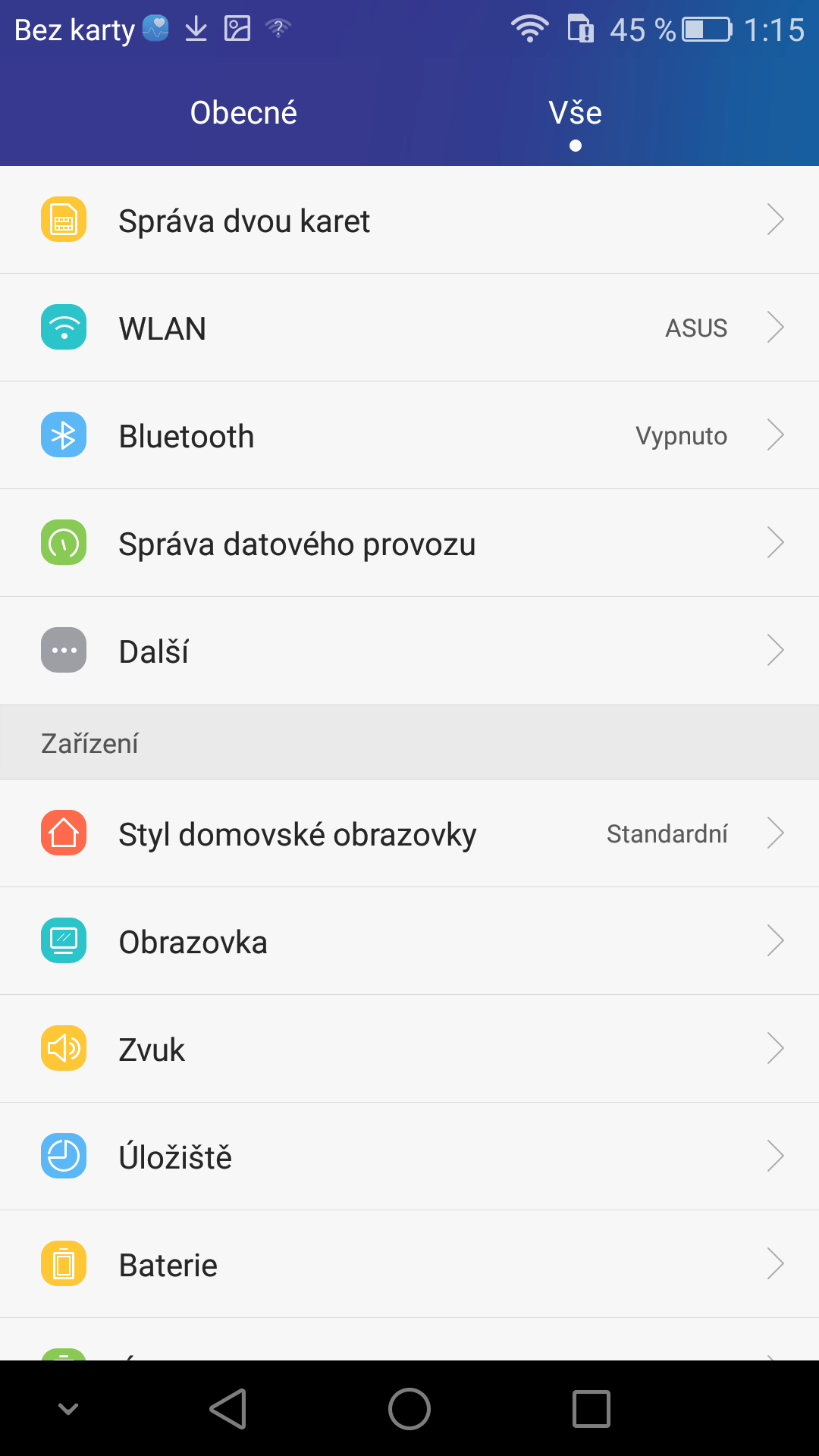Select the Vše tab
The image size is (819, 1456).
tap(575, 113)
